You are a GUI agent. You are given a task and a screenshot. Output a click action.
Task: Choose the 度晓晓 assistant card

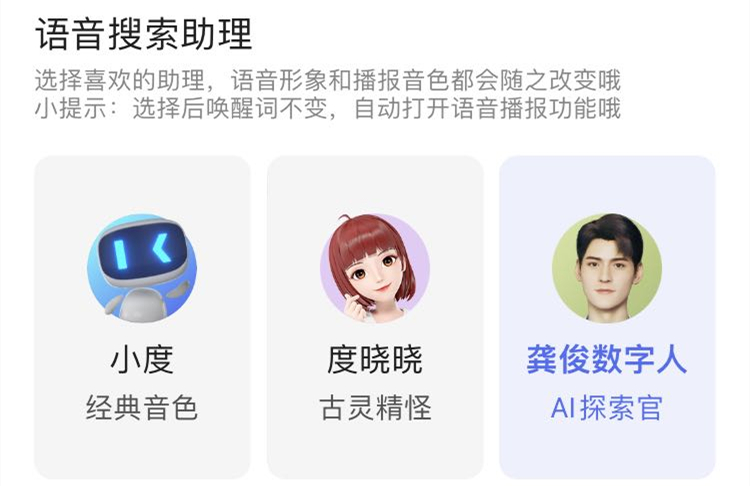[x=375, y=317]
